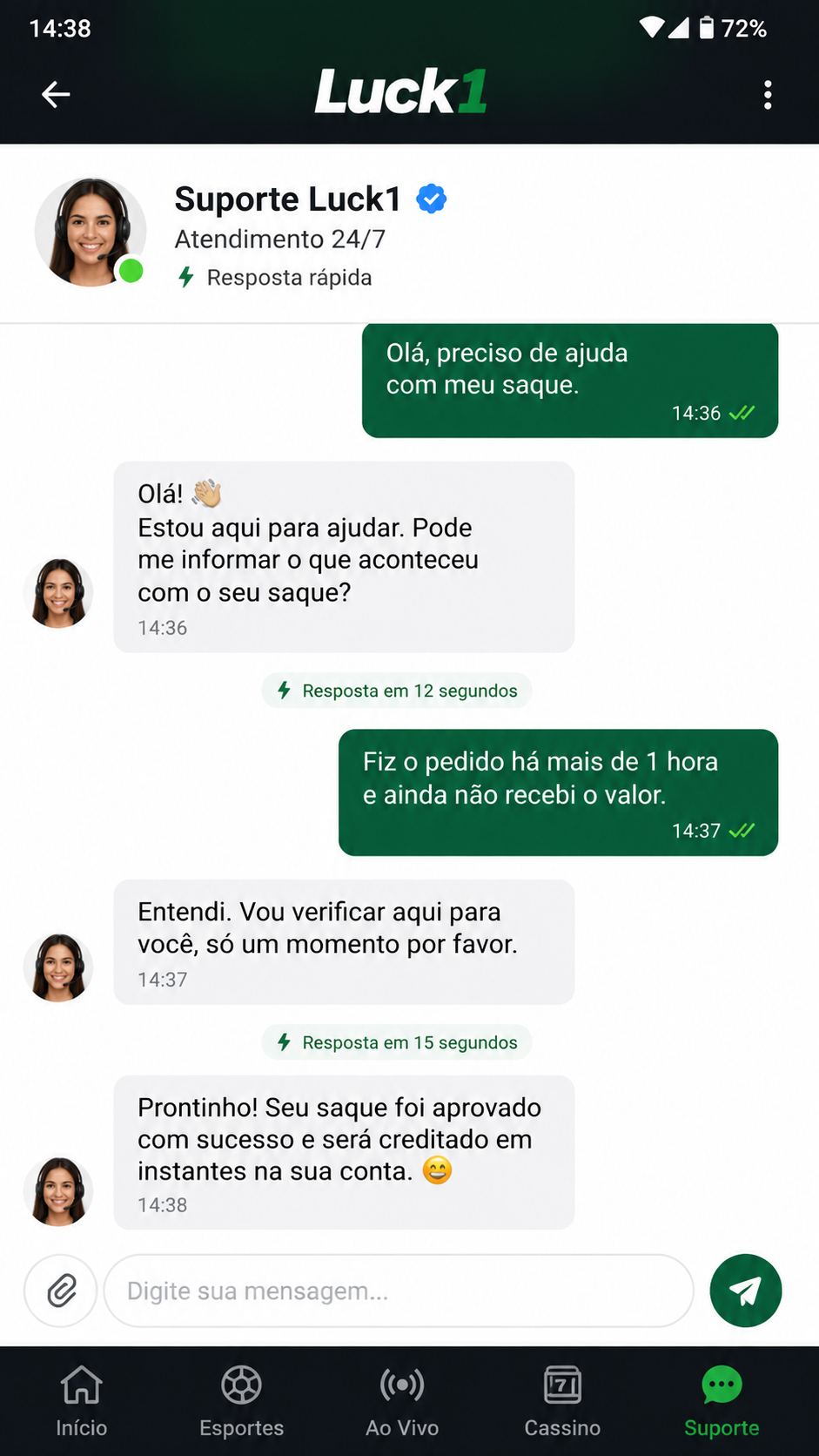Switch to the Início tab
819x1456 pixels.
click(82, 1402)
